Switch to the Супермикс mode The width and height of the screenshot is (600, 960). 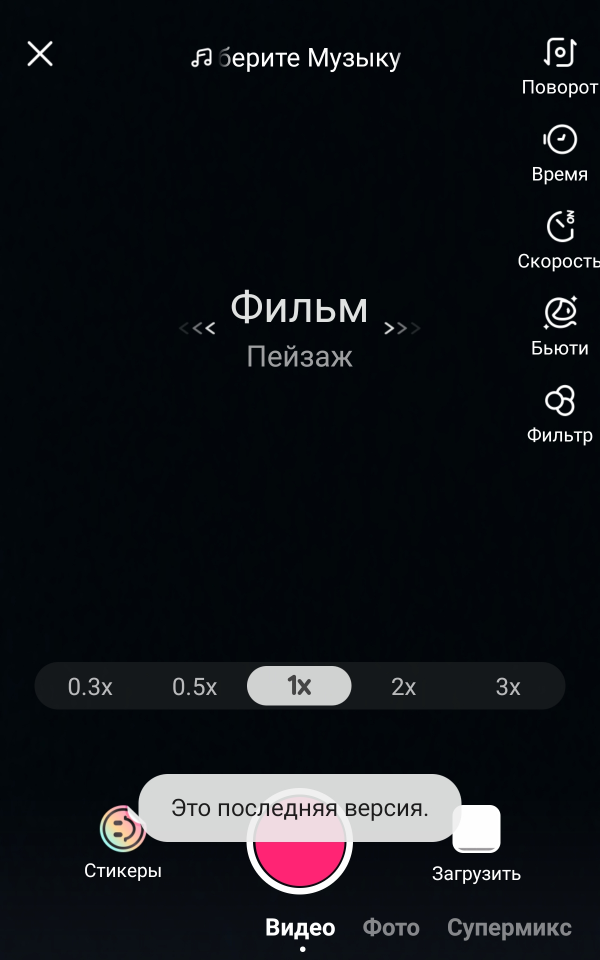pos(509,928)
